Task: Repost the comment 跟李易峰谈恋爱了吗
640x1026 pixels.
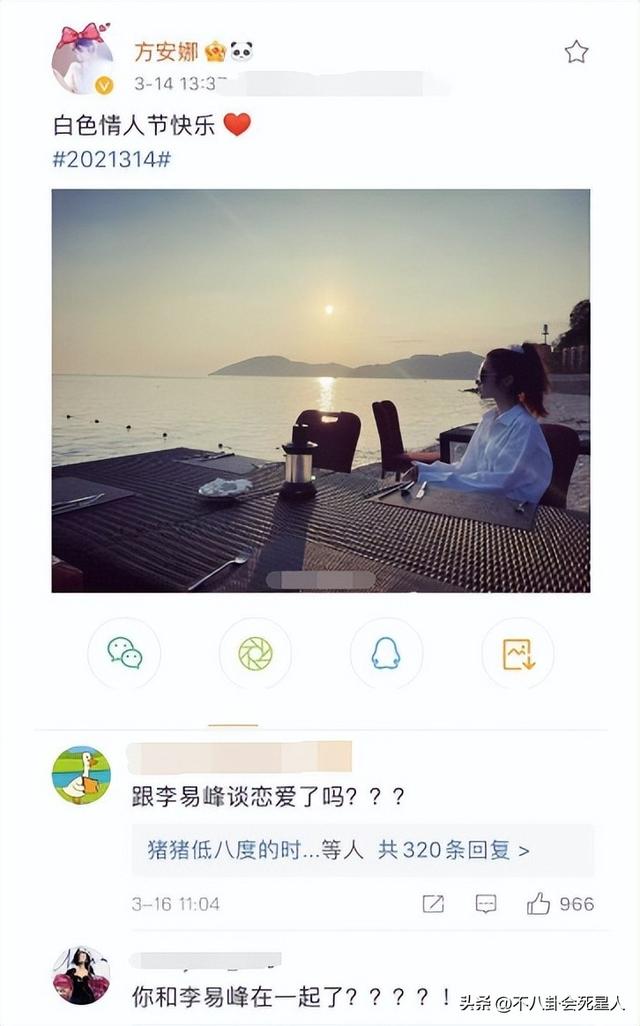Action: pyautogui.click(x=433, y=904)
